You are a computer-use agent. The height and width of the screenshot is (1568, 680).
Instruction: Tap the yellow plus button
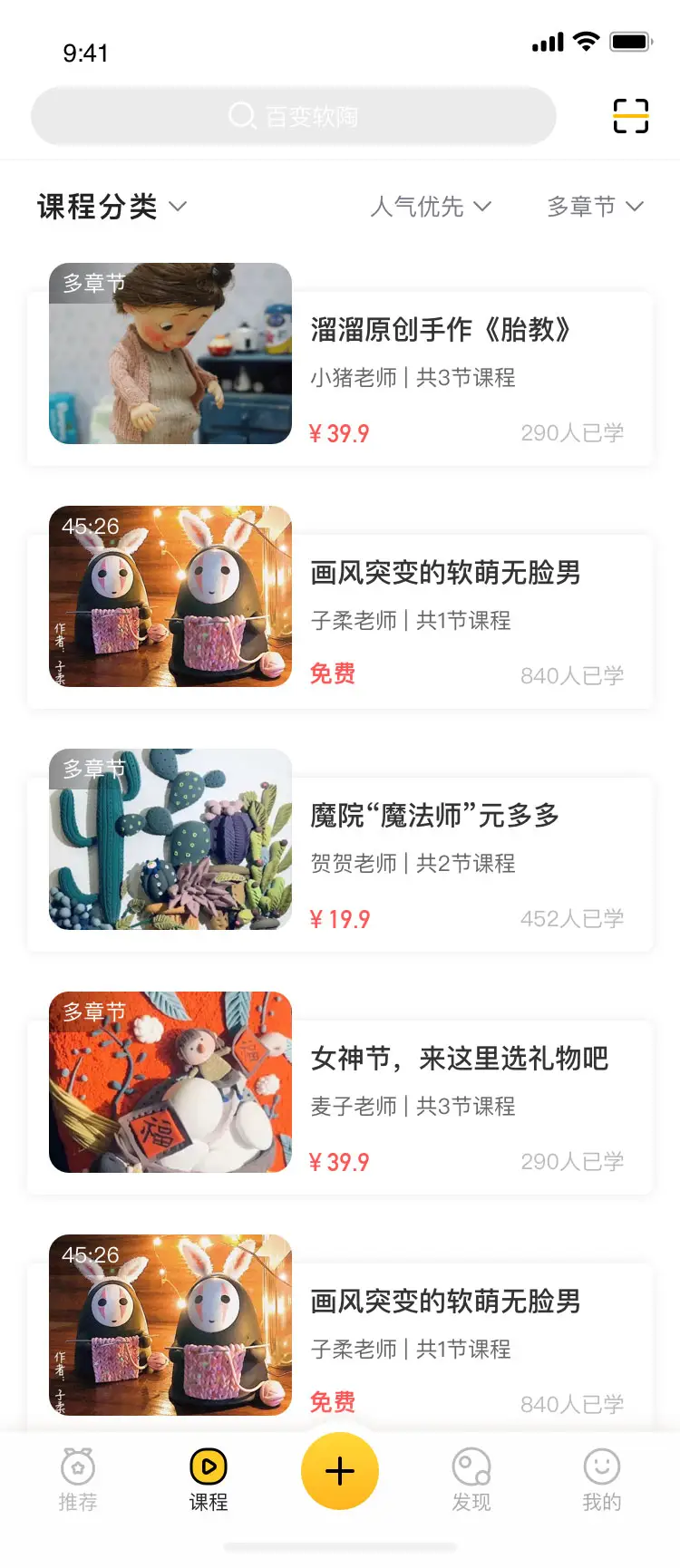(340, 1470)
